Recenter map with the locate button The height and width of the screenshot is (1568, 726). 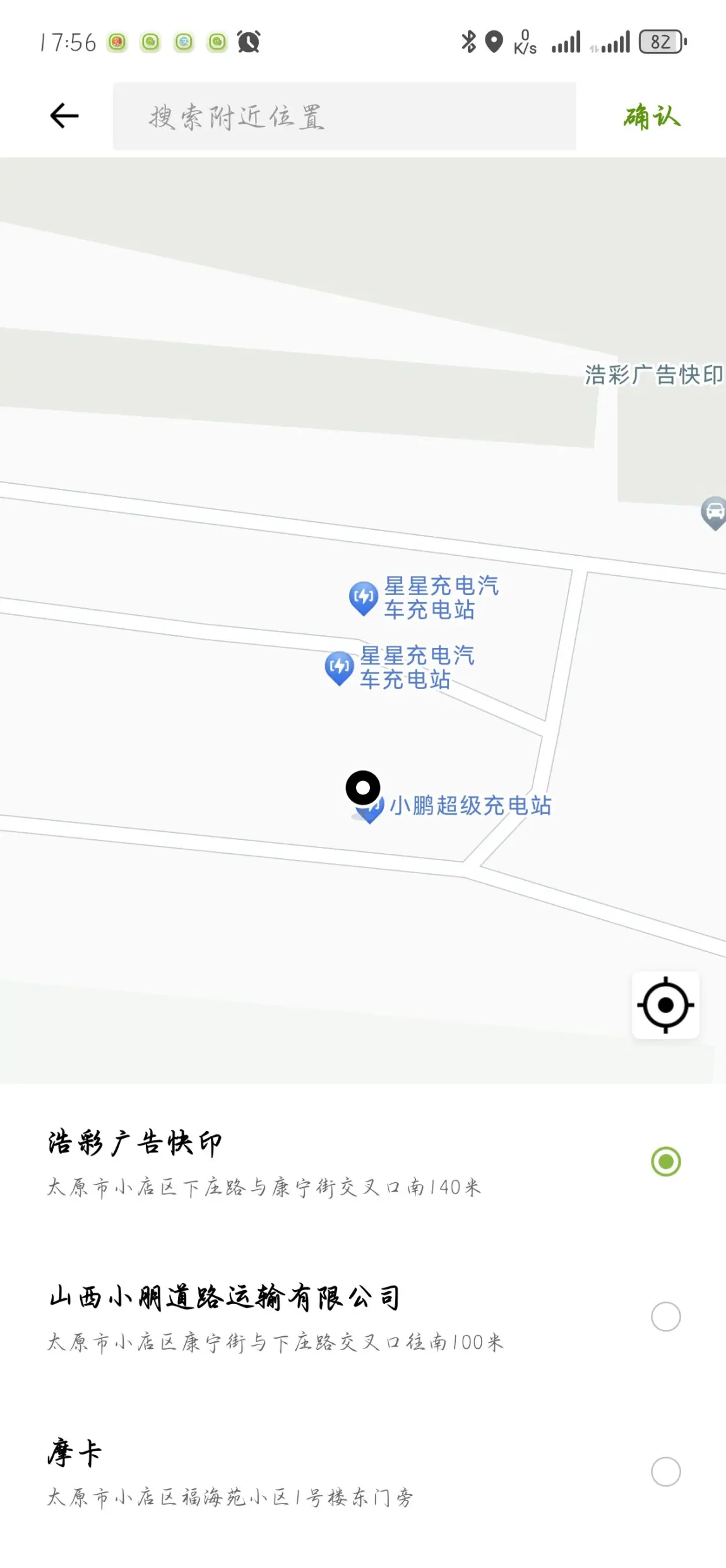tap(665, 1005)
